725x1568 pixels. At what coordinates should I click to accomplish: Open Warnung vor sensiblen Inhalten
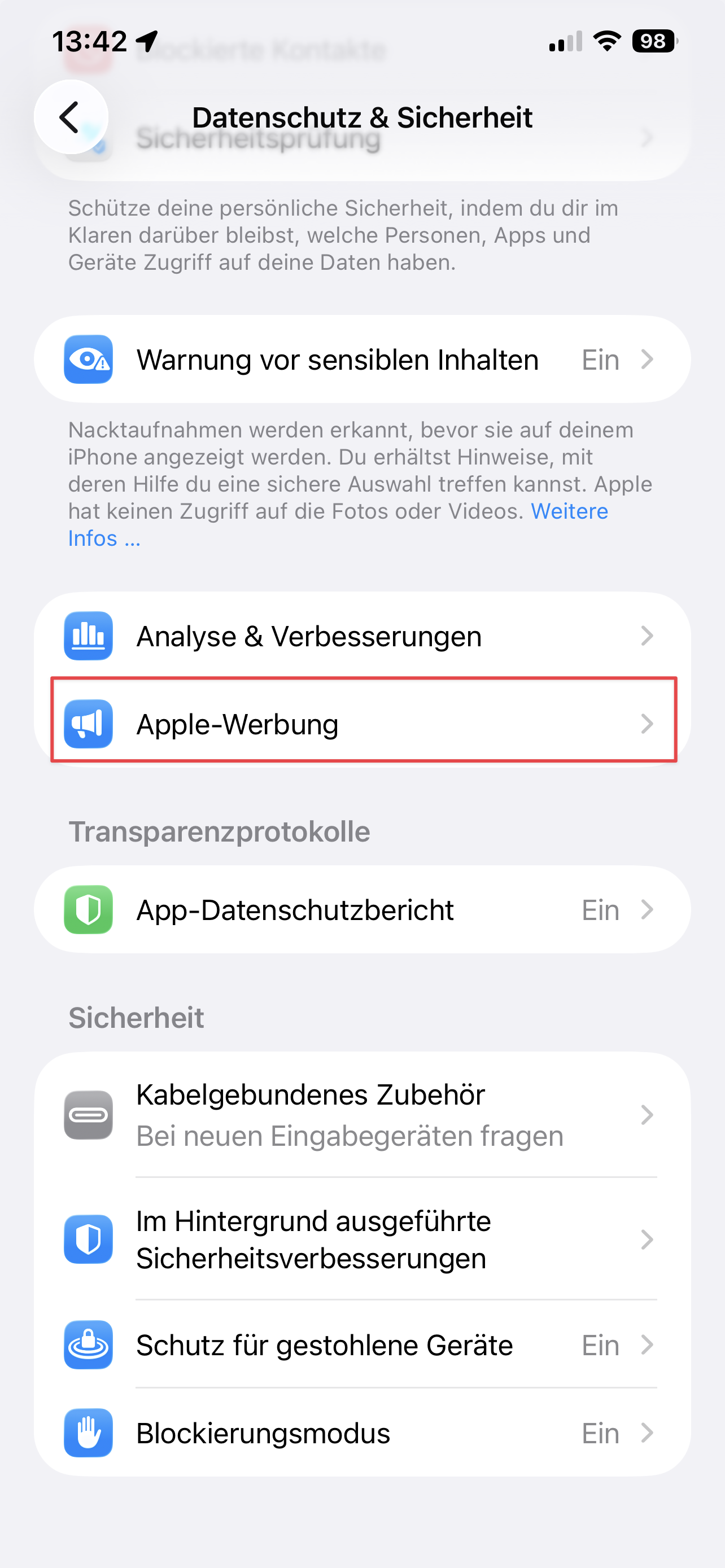pyautogui.click(x=361, y=359)
